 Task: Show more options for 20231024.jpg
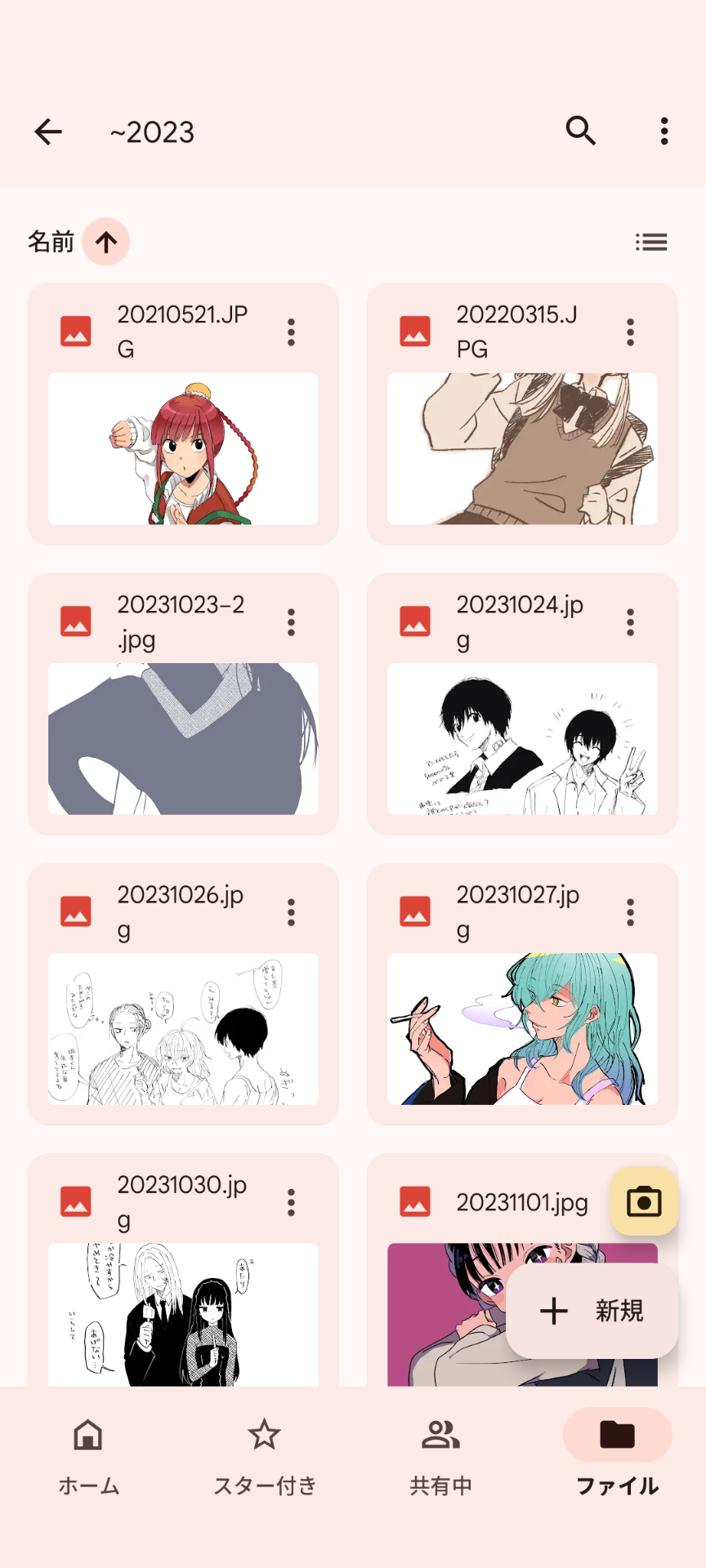point(630,621)
